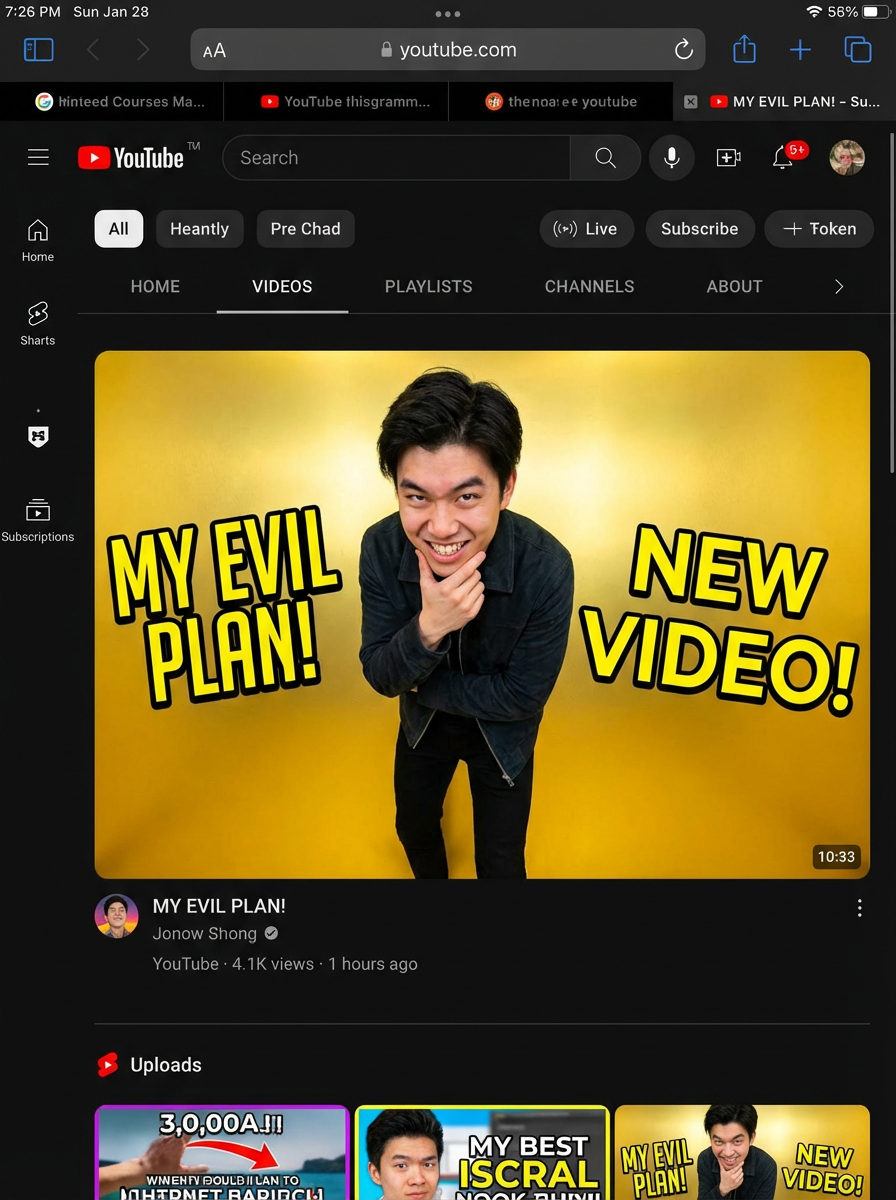Image resolution: width=896 pixels, height=1200 pixels.
Task: Open the notifications bell
Action: (x=783, y=158)
